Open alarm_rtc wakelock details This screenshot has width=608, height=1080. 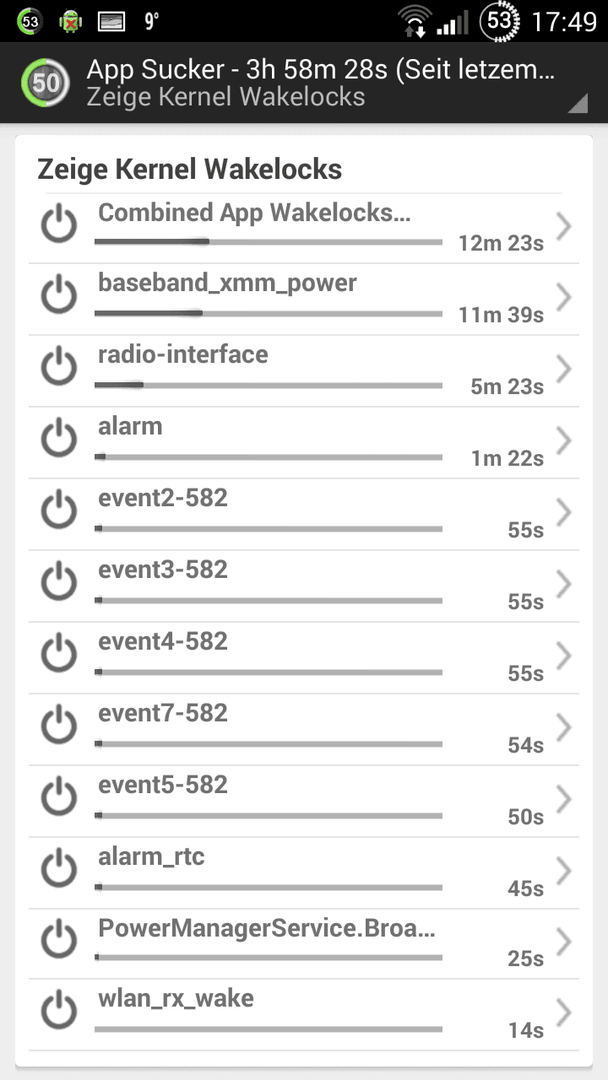[x=304, y=872]
